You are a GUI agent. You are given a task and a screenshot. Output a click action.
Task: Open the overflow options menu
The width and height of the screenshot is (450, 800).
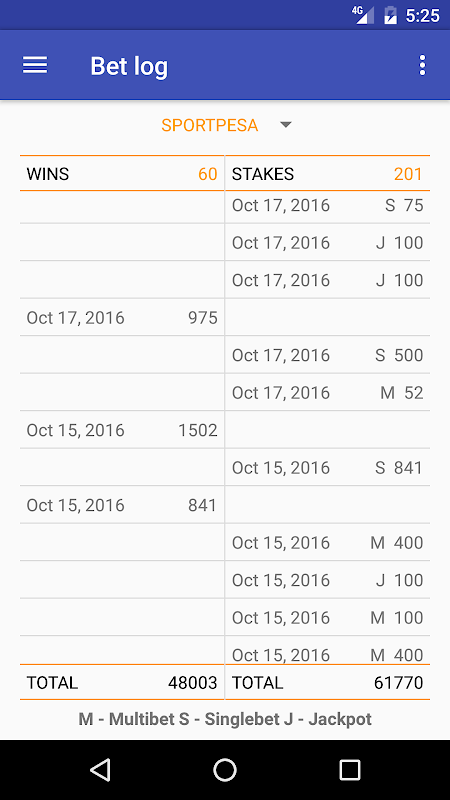pos(422,66)
